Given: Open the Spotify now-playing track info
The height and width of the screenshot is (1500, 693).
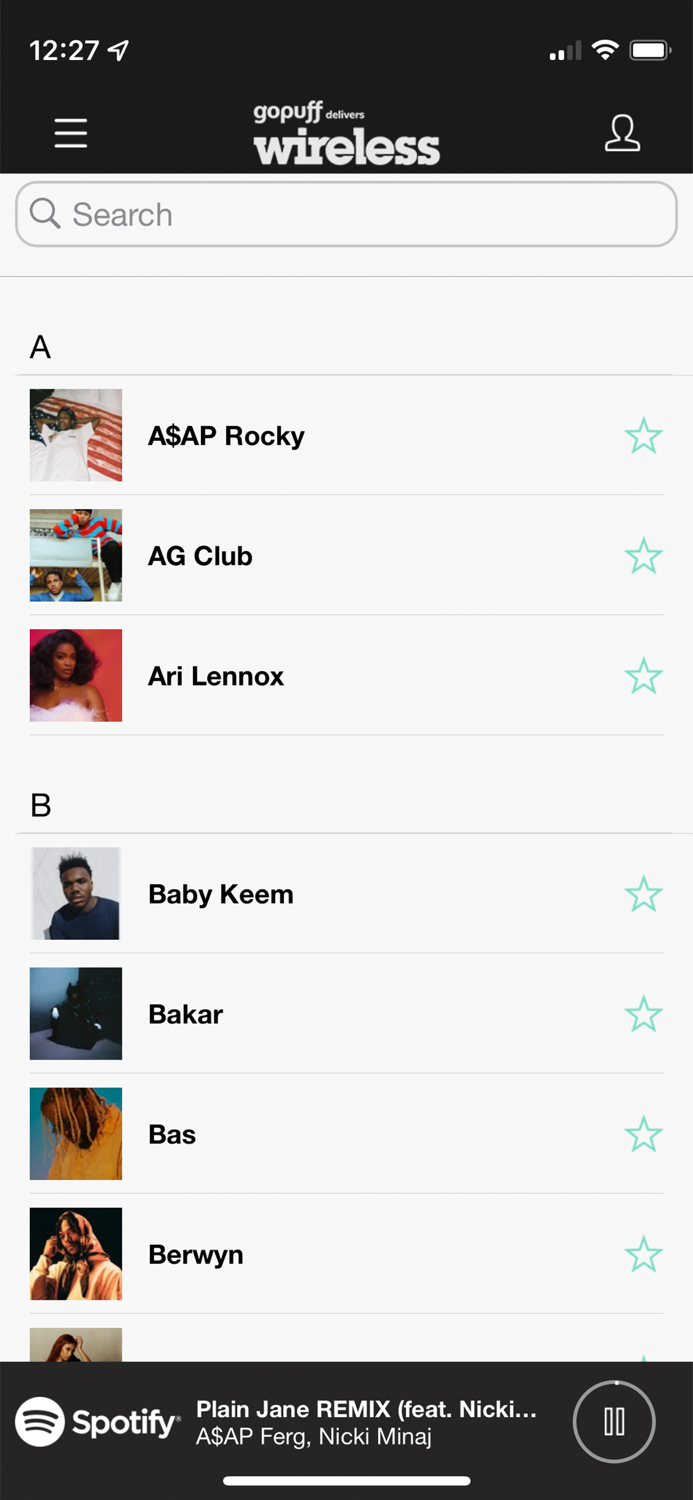Looking at the screenshot, I should click(366, 1422).
